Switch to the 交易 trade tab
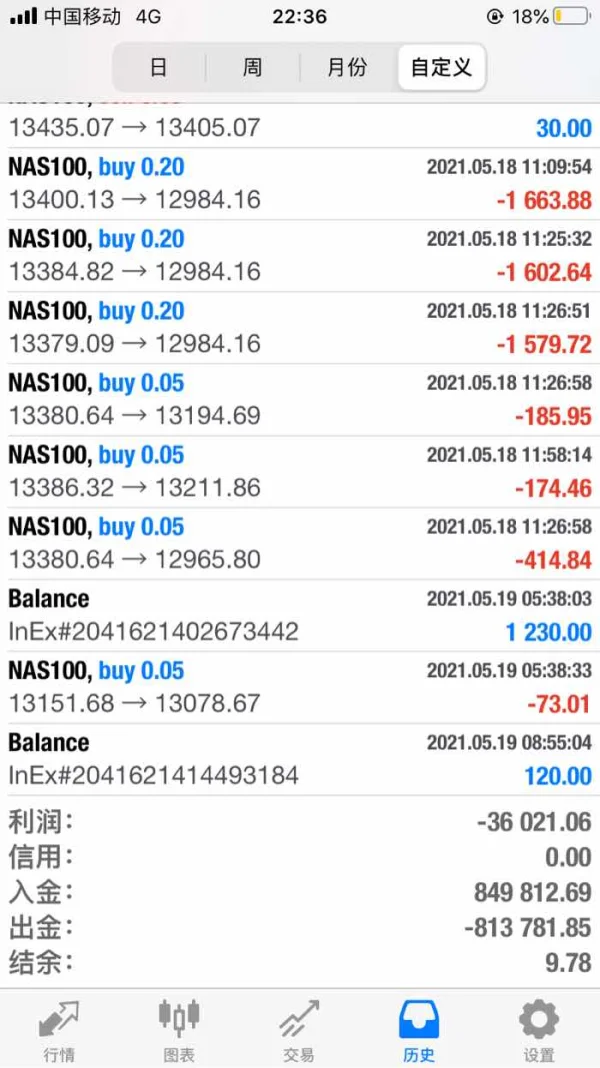 coord(299,1030)
